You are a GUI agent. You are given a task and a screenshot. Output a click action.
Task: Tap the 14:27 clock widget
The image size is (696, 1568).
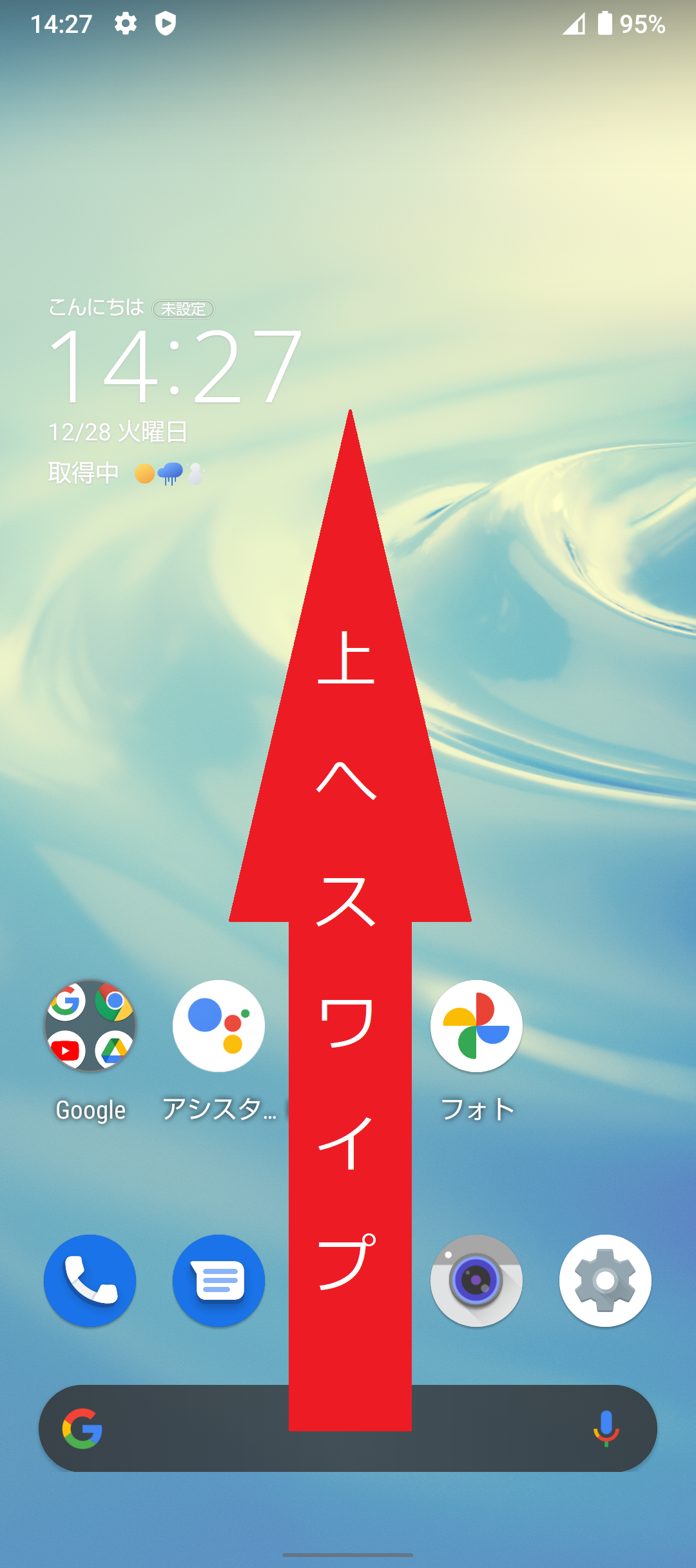pos(174,367)
